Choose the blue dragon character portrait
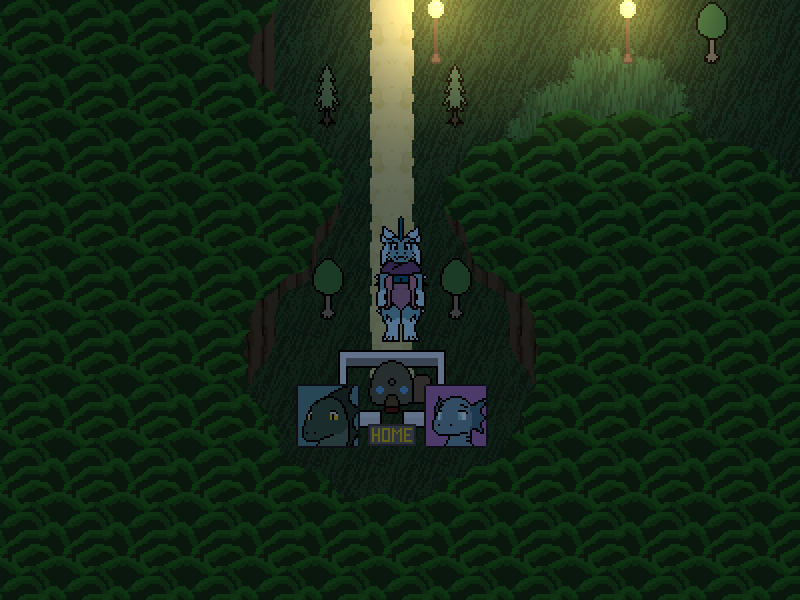The width and height of the screenshot is (800, 600). (456, 416)
